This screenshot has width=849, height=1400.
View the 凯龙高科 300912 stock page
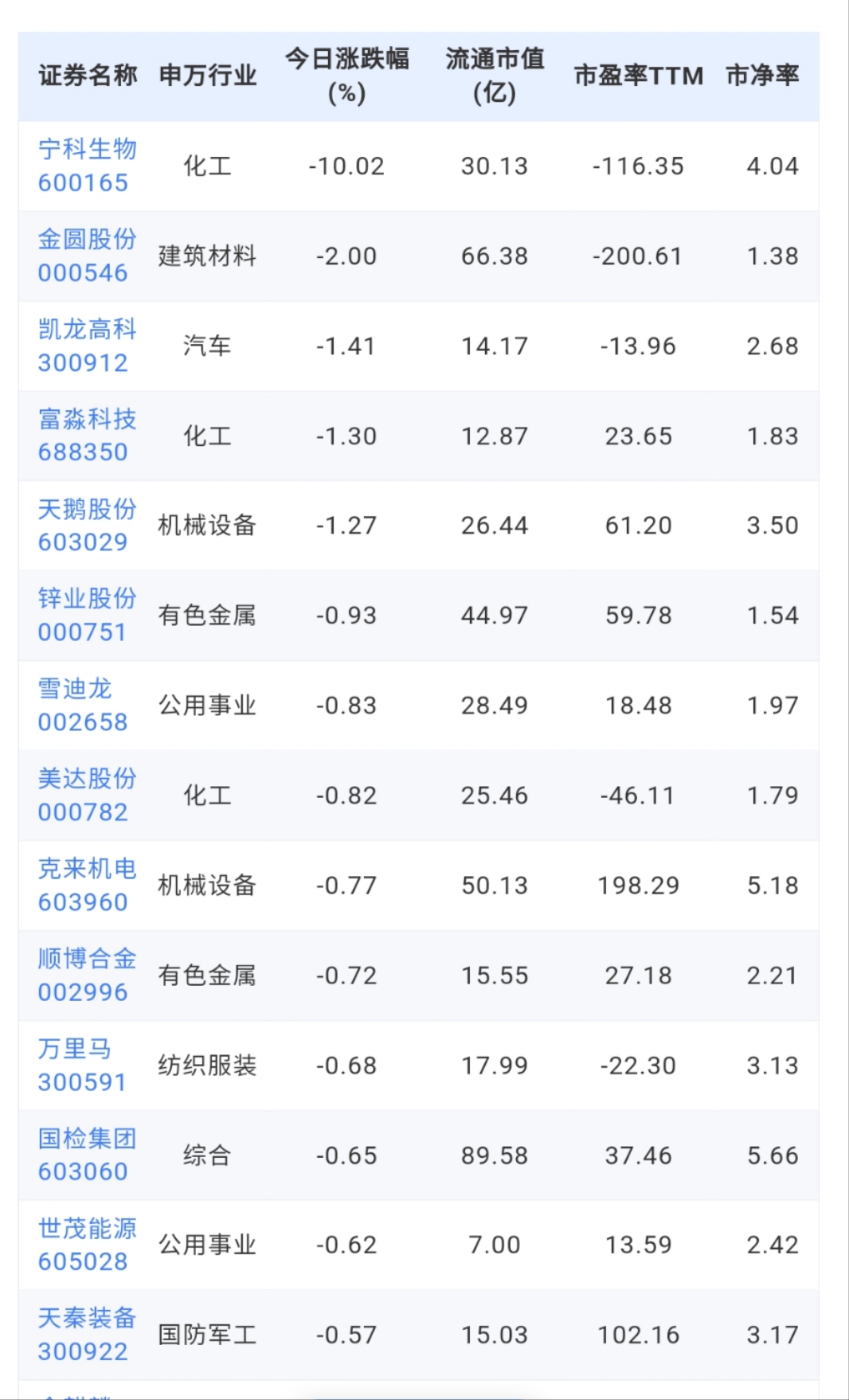pyautogui.click(x=87, y=346)
